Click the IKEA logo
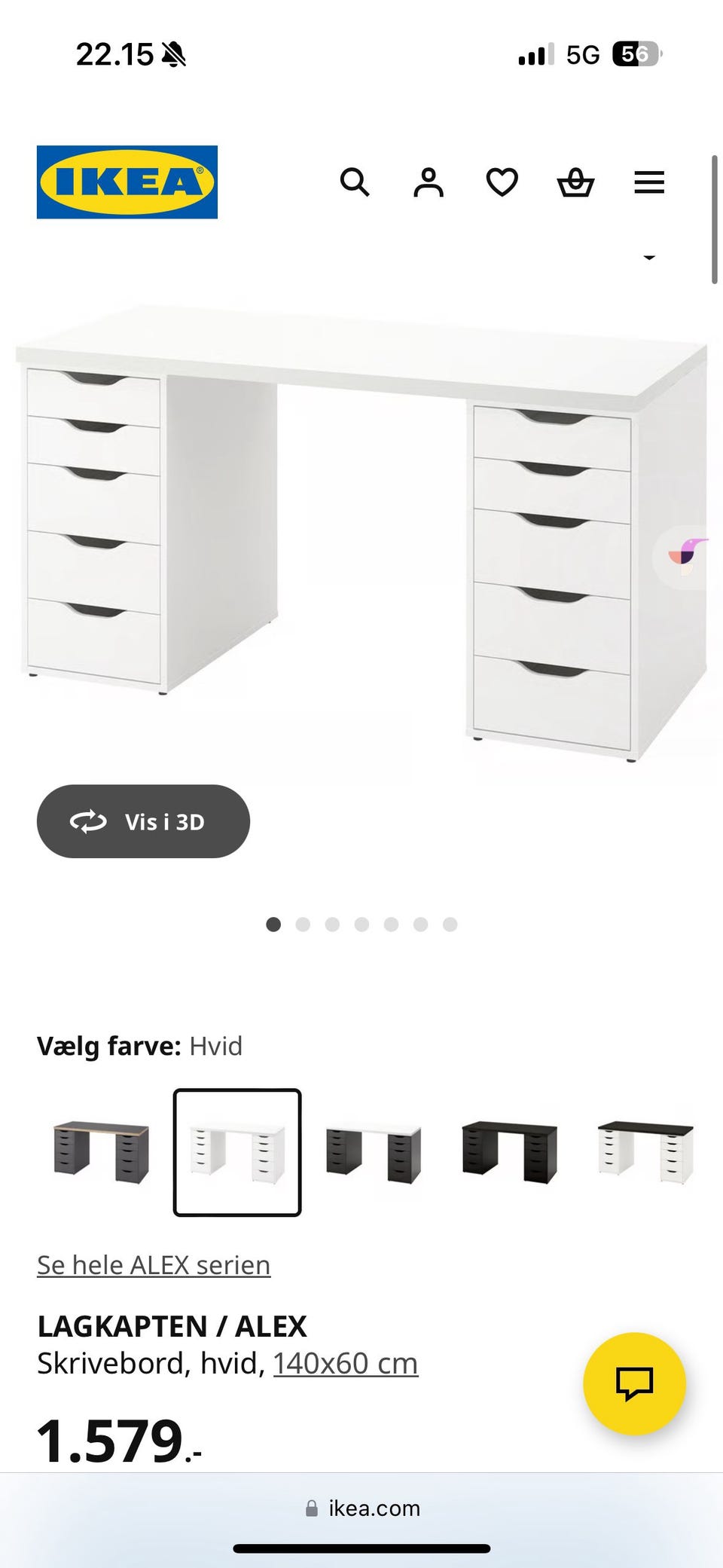 (127, 183)
